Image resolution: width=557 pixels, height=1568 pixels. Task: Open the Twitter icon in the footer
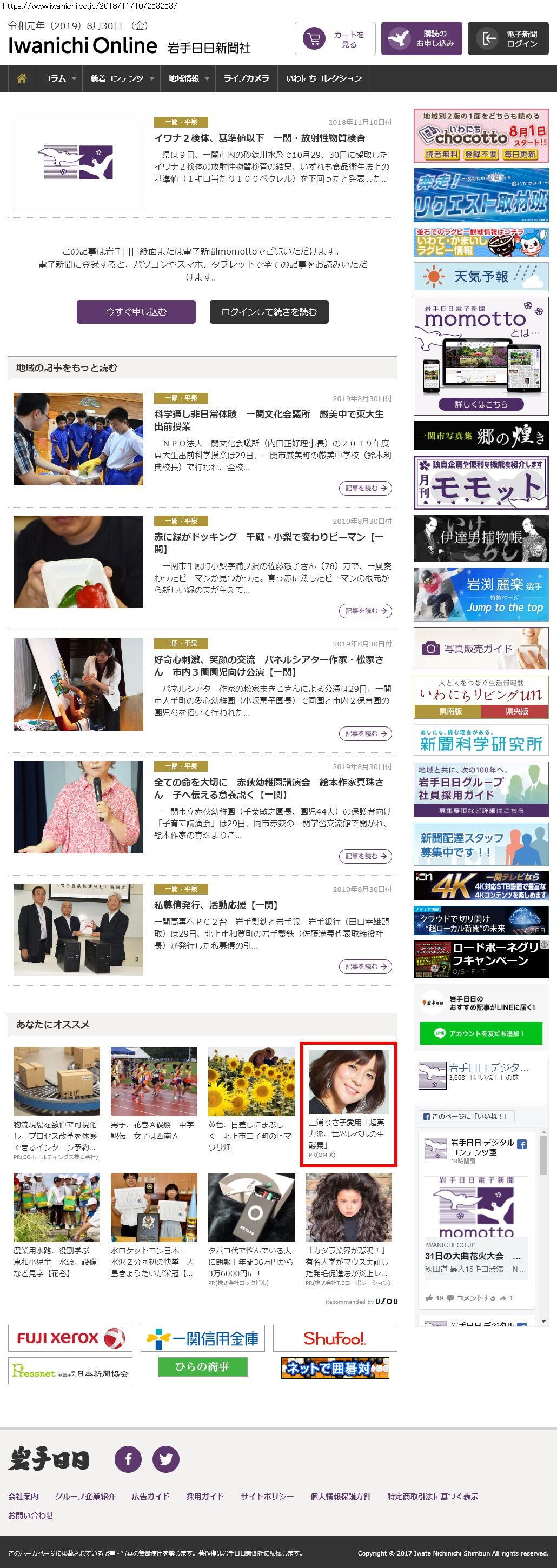(165, 1459)
